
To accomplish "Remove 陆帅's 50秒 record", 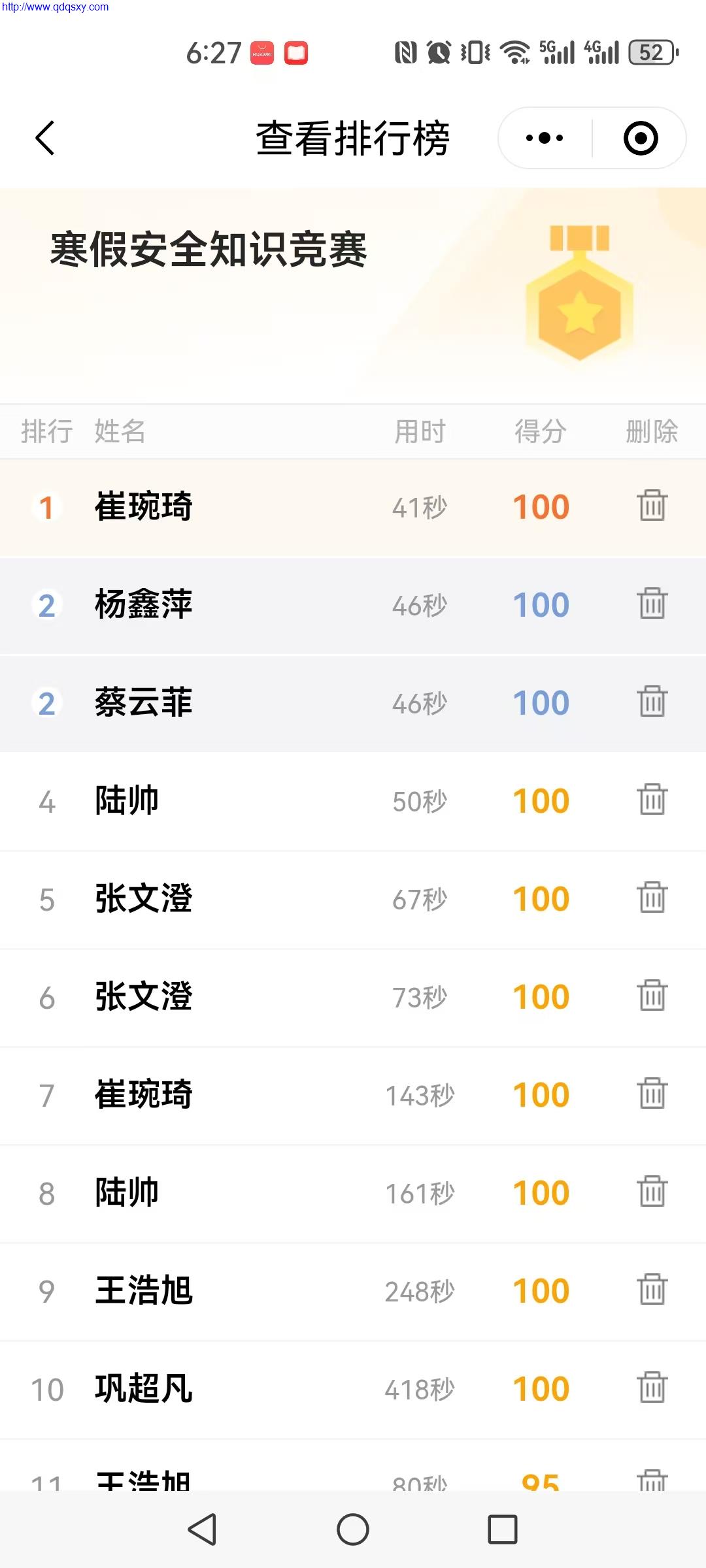I will click(652, 800).
